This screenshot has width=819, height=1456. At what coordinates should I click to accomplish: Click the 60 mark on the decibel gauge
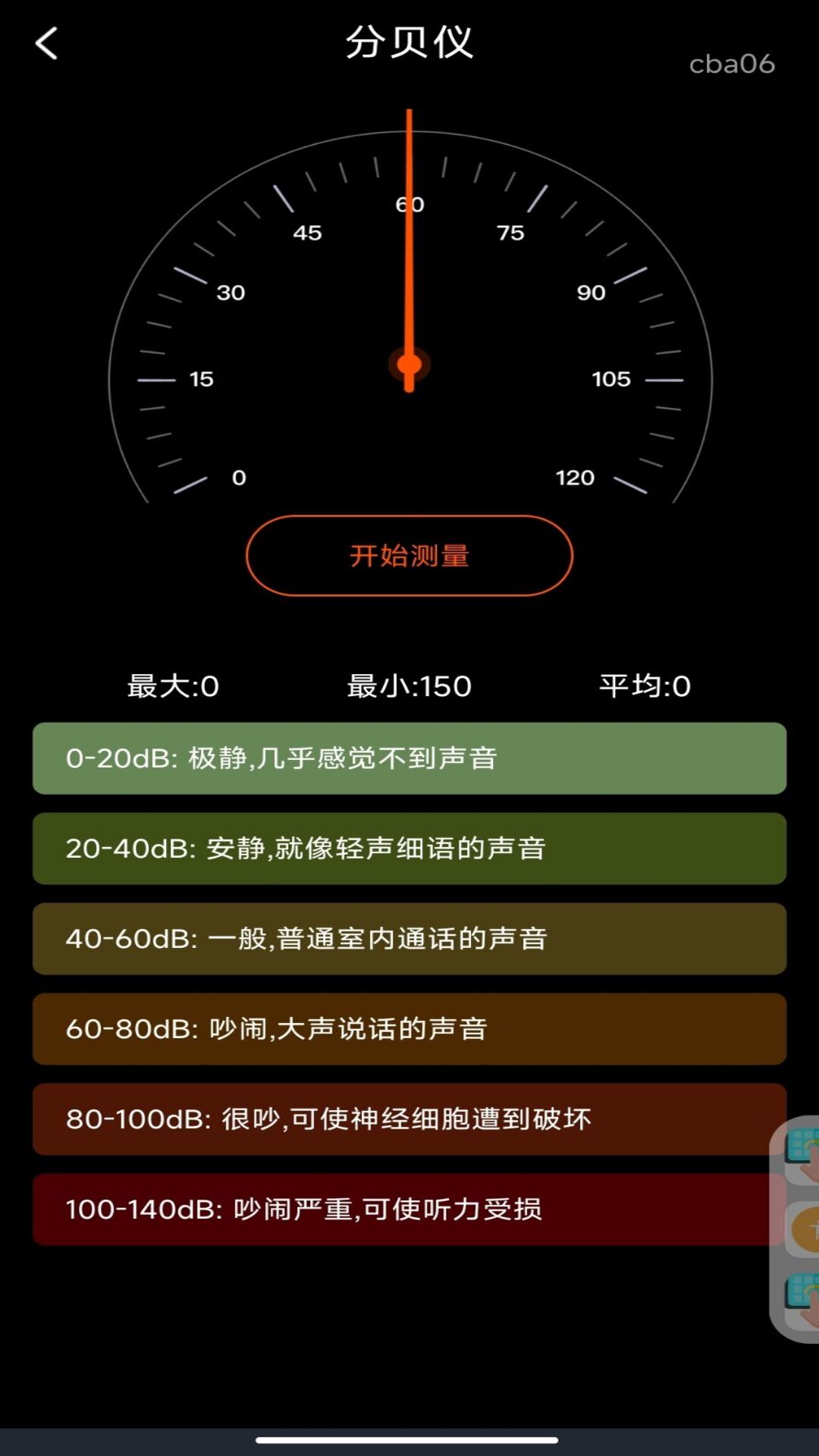point(409,203)
